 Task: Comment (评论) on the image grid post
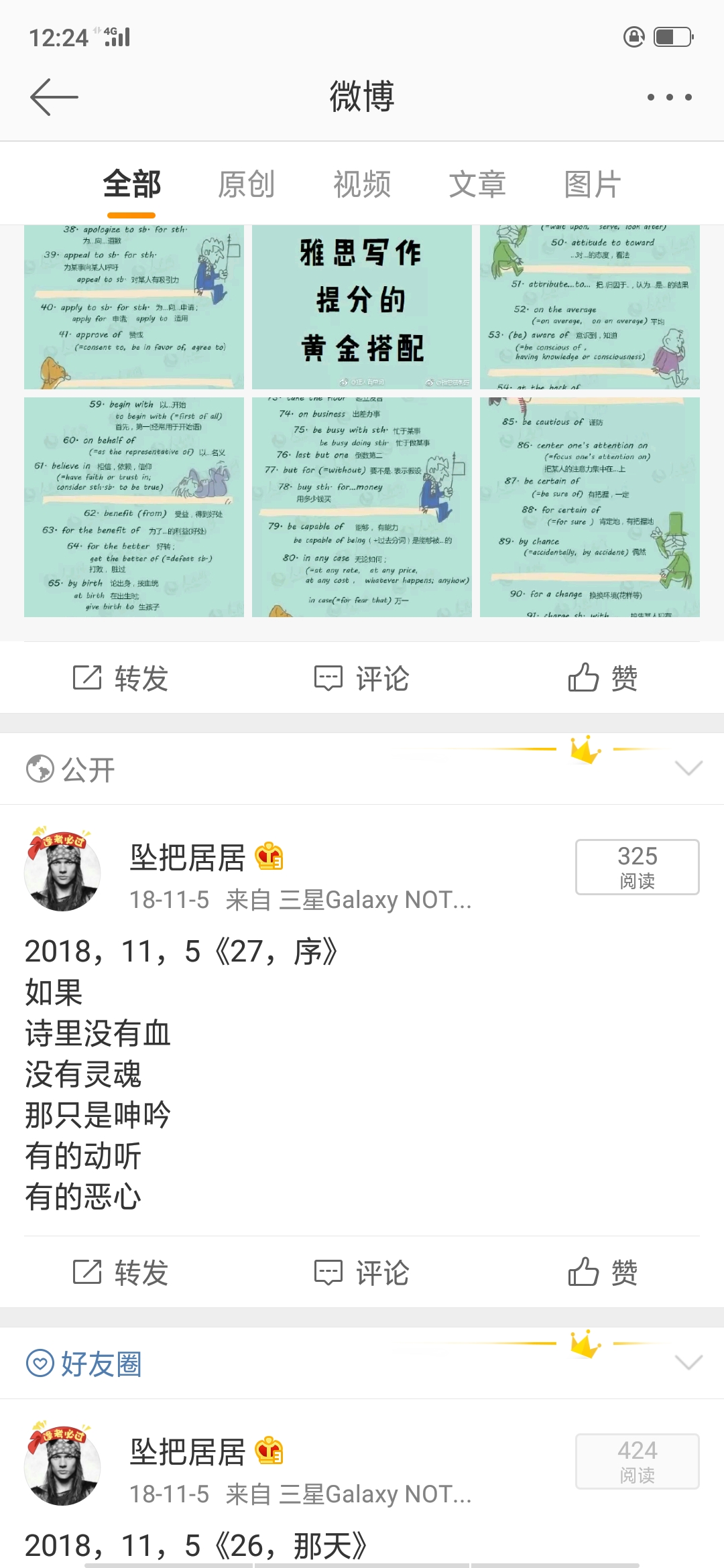click(x=362, y=678)
